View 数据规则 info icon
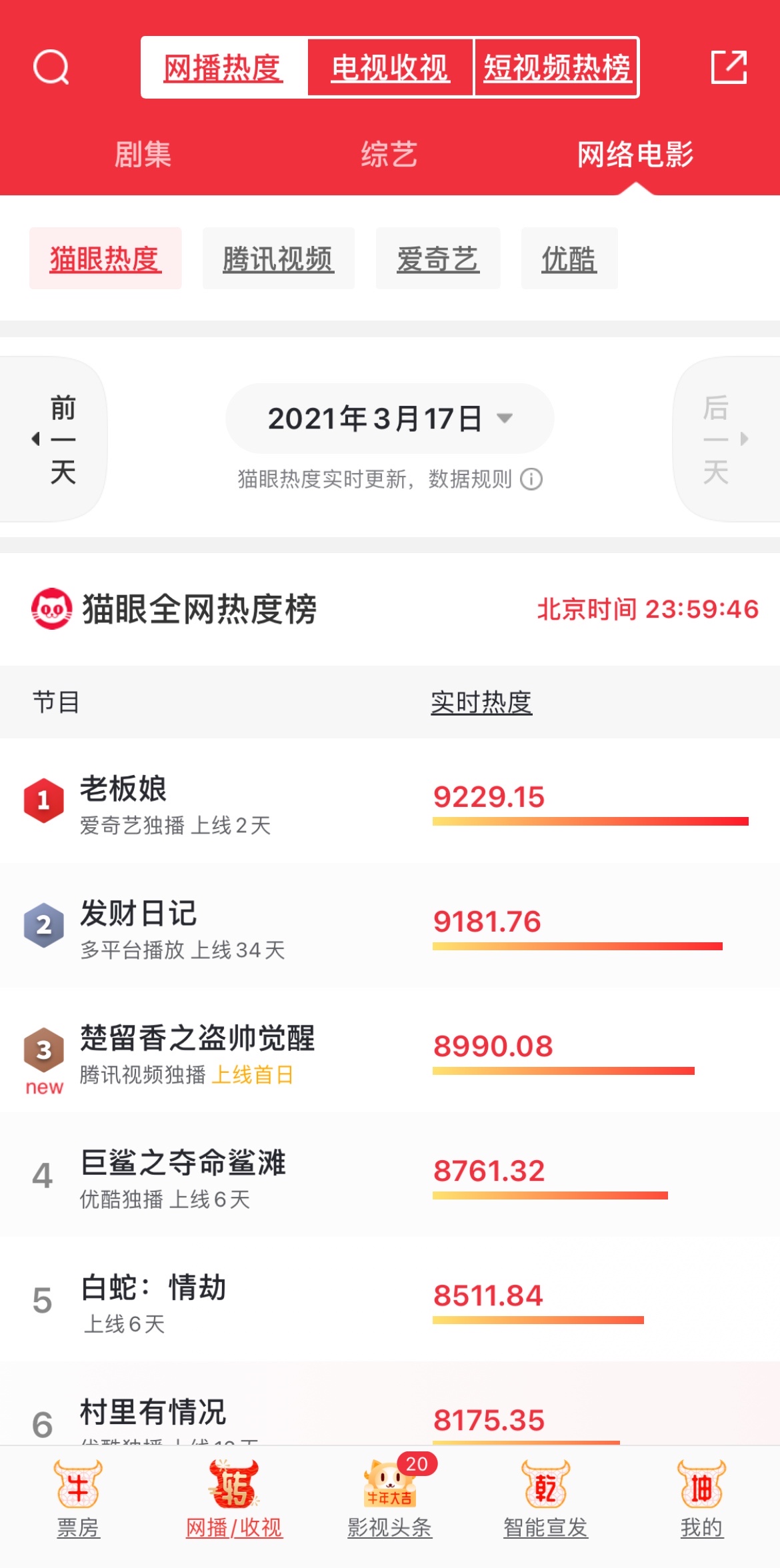 point(531,479)
